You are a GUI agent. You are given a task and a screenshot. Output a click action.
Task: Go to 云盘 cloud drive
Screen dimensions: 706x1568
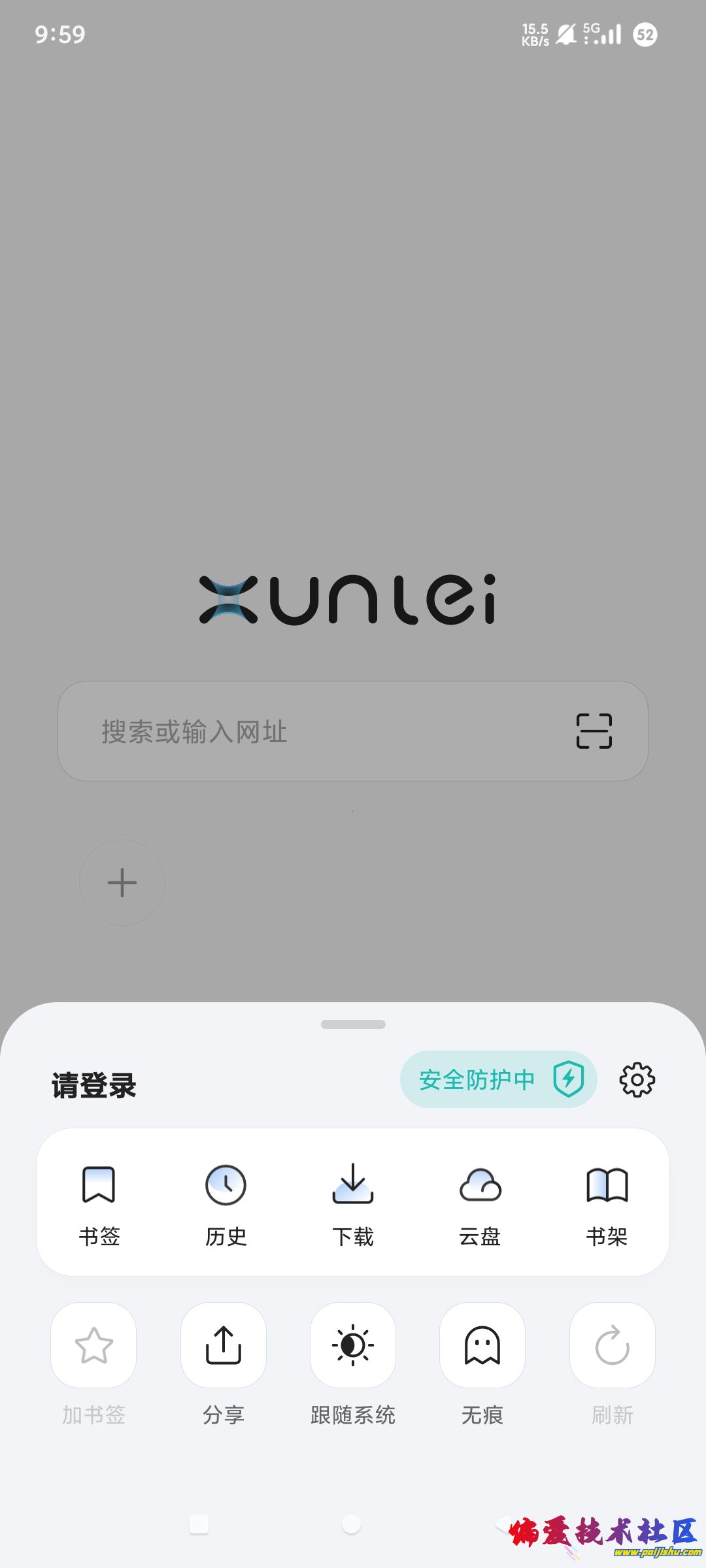[480, 1202]
